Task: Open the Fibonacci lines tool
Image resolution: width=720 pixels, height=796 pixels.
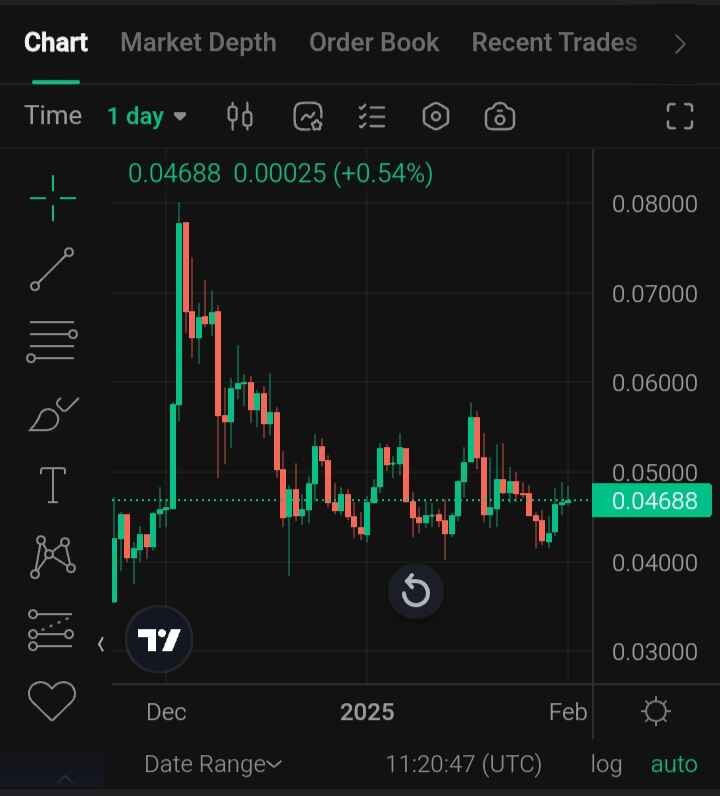Action: point(52,342)
